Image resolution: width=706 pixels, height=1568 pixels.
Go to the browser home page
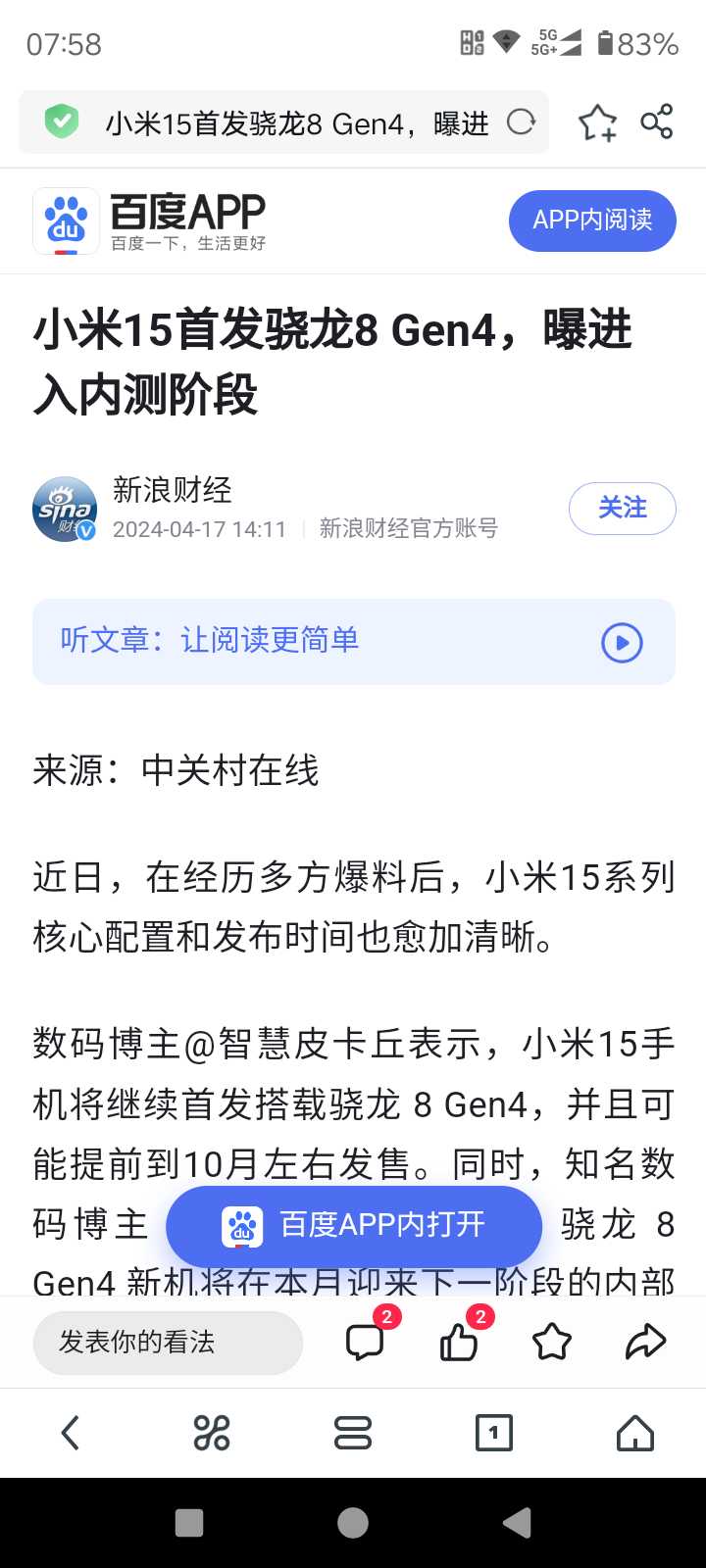[634, 1433]
